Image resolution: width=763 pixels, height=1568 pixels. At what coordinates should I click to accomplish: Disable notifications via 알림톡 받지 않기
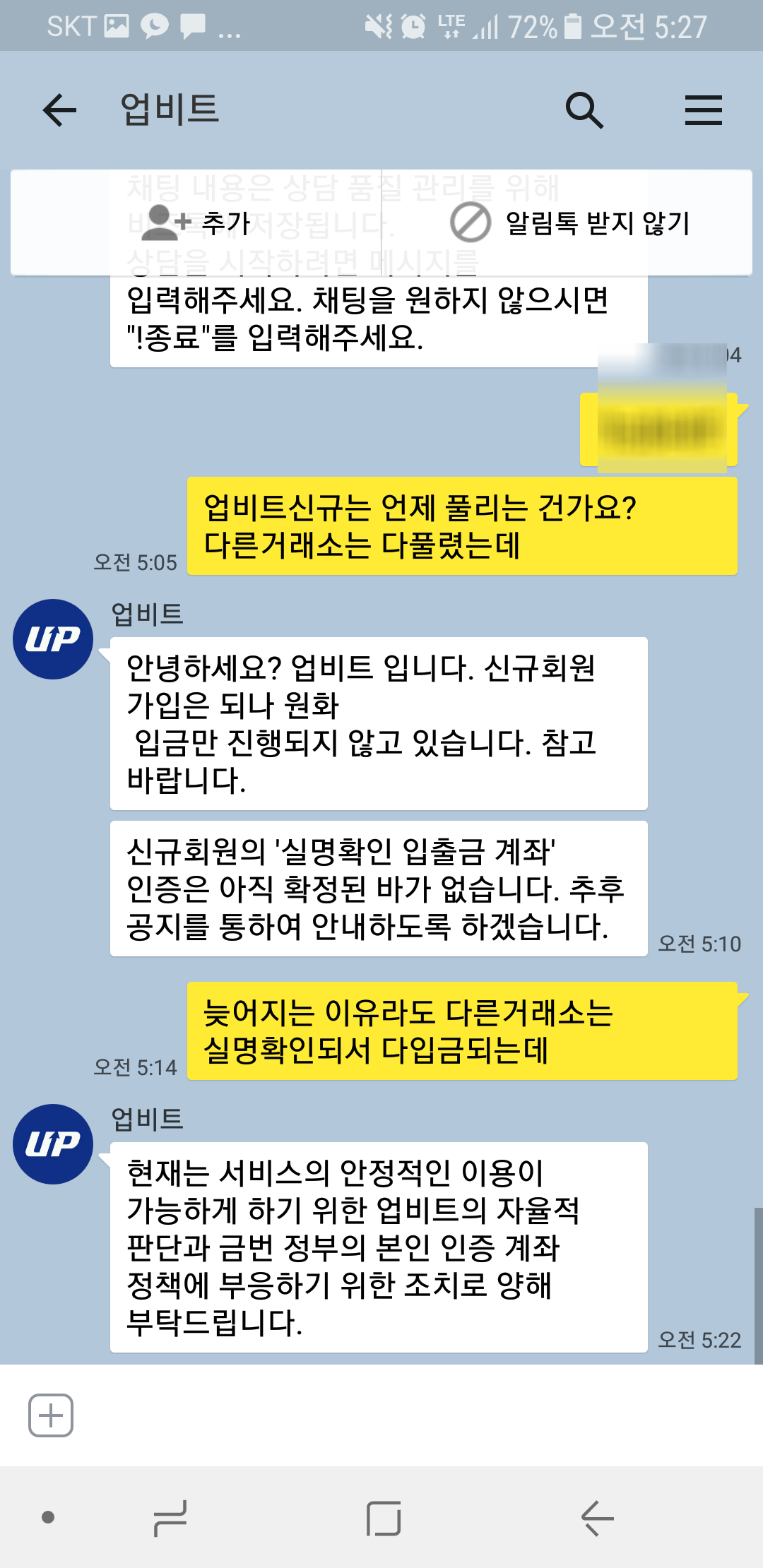click(598, 224)
